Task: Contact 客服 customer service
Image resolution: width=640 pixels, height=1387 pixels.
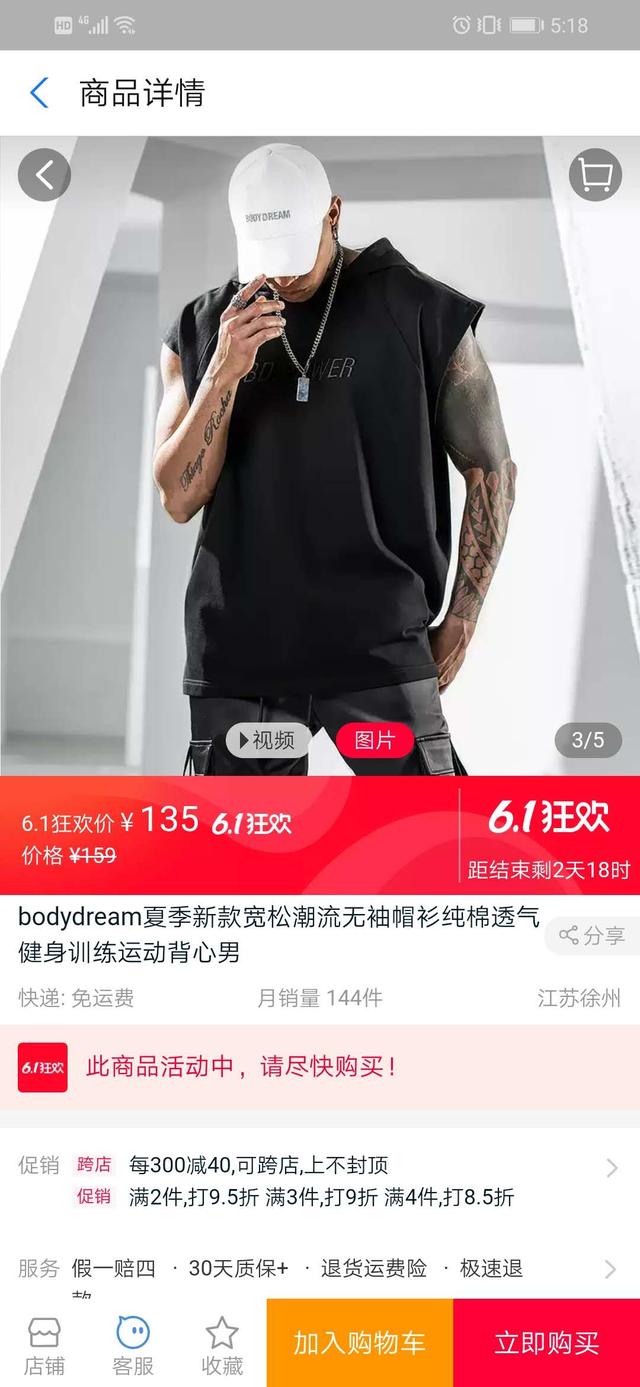Action: pyautogui.click(x=133, y=1345)
